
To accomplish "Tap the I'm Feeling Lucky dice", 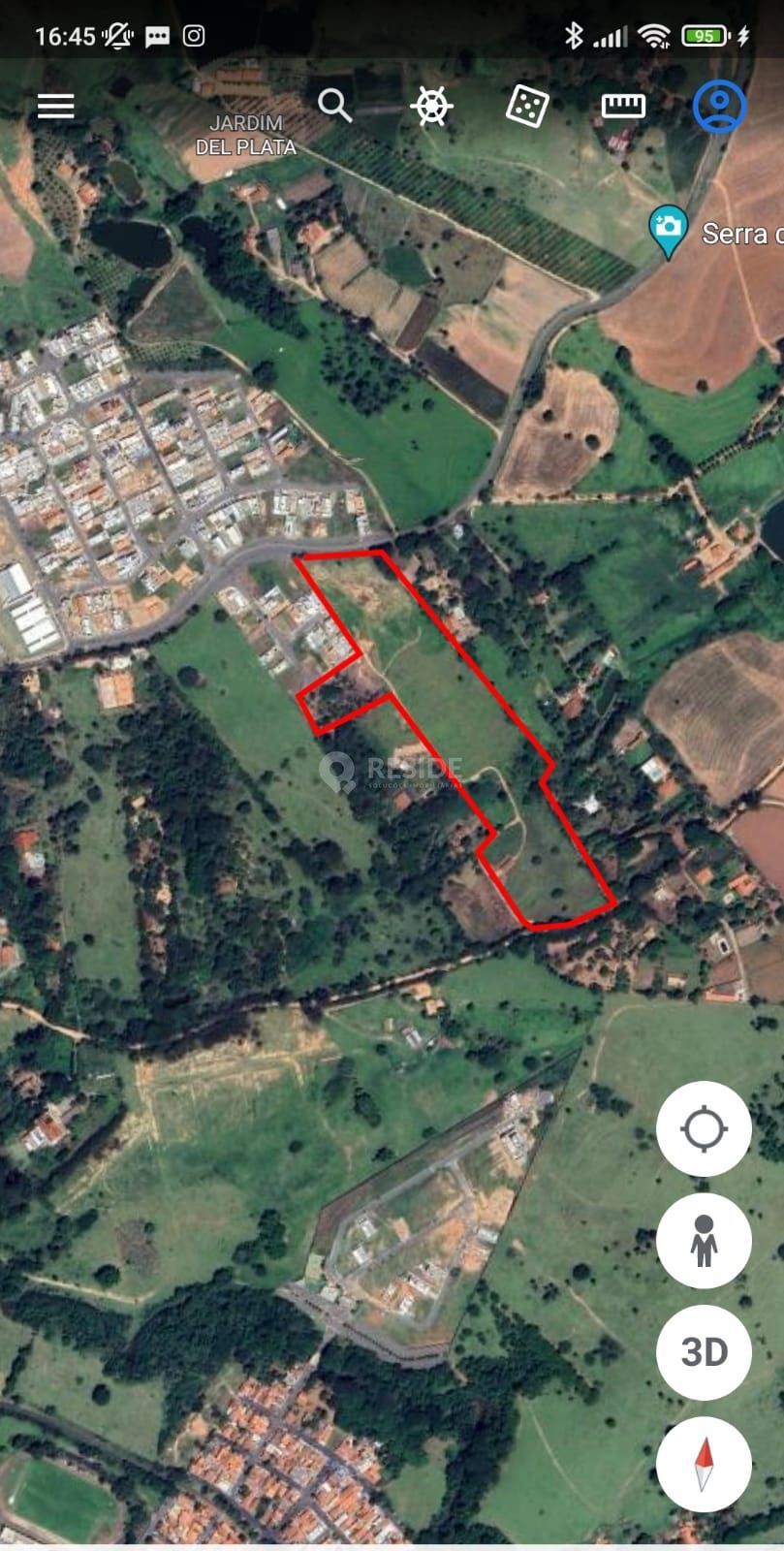I will pos(527,106).
